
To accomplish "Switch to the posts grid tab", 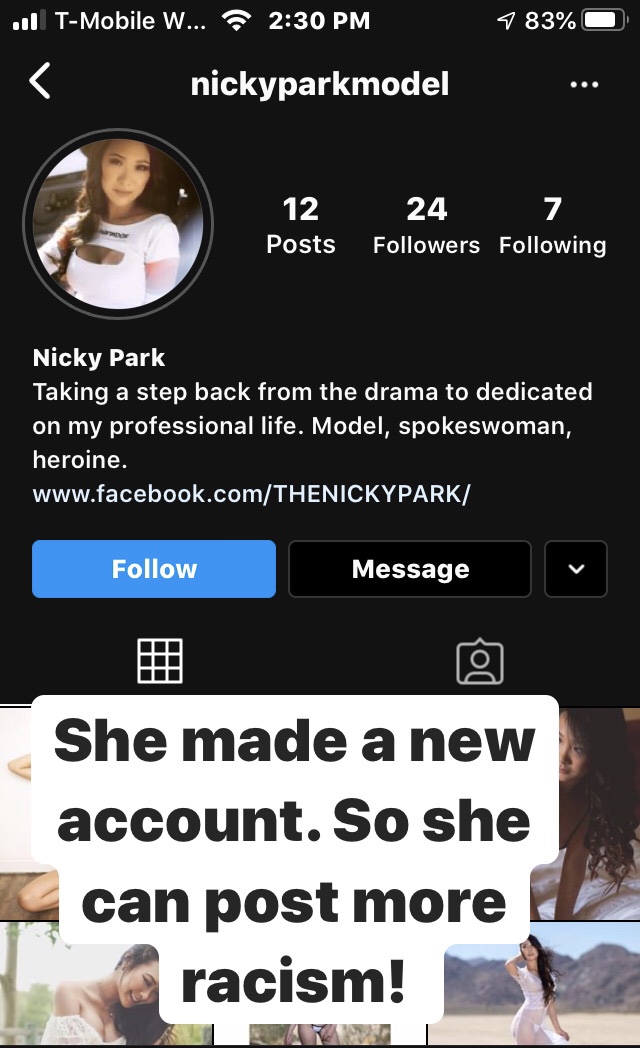I will pos(160,660).
